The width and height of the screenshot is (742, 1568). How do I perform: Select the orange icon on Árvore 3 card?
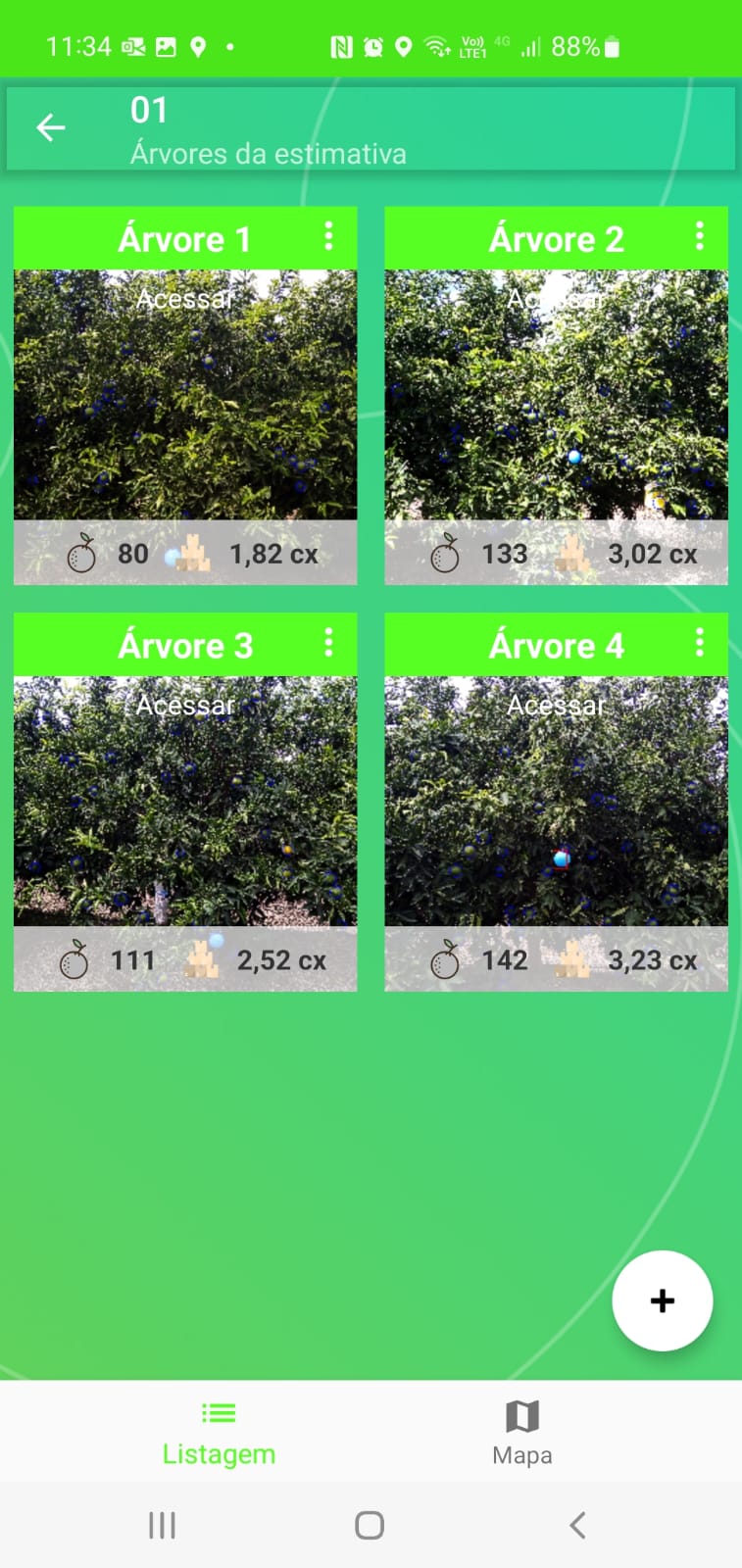(74, 959)
